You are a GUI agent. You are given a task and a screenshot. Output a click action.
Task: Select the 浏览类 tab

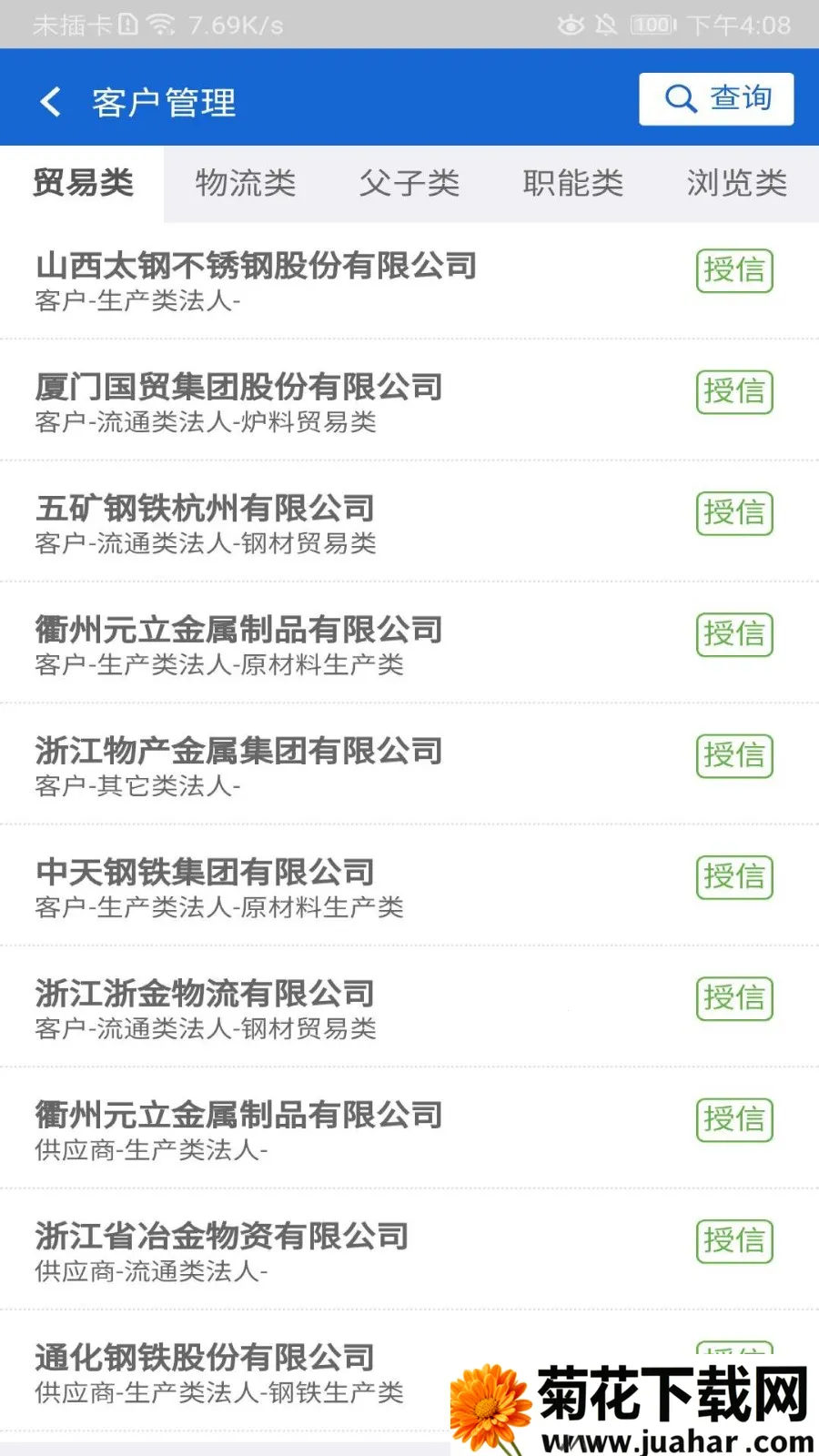click(x=736, y=184)
